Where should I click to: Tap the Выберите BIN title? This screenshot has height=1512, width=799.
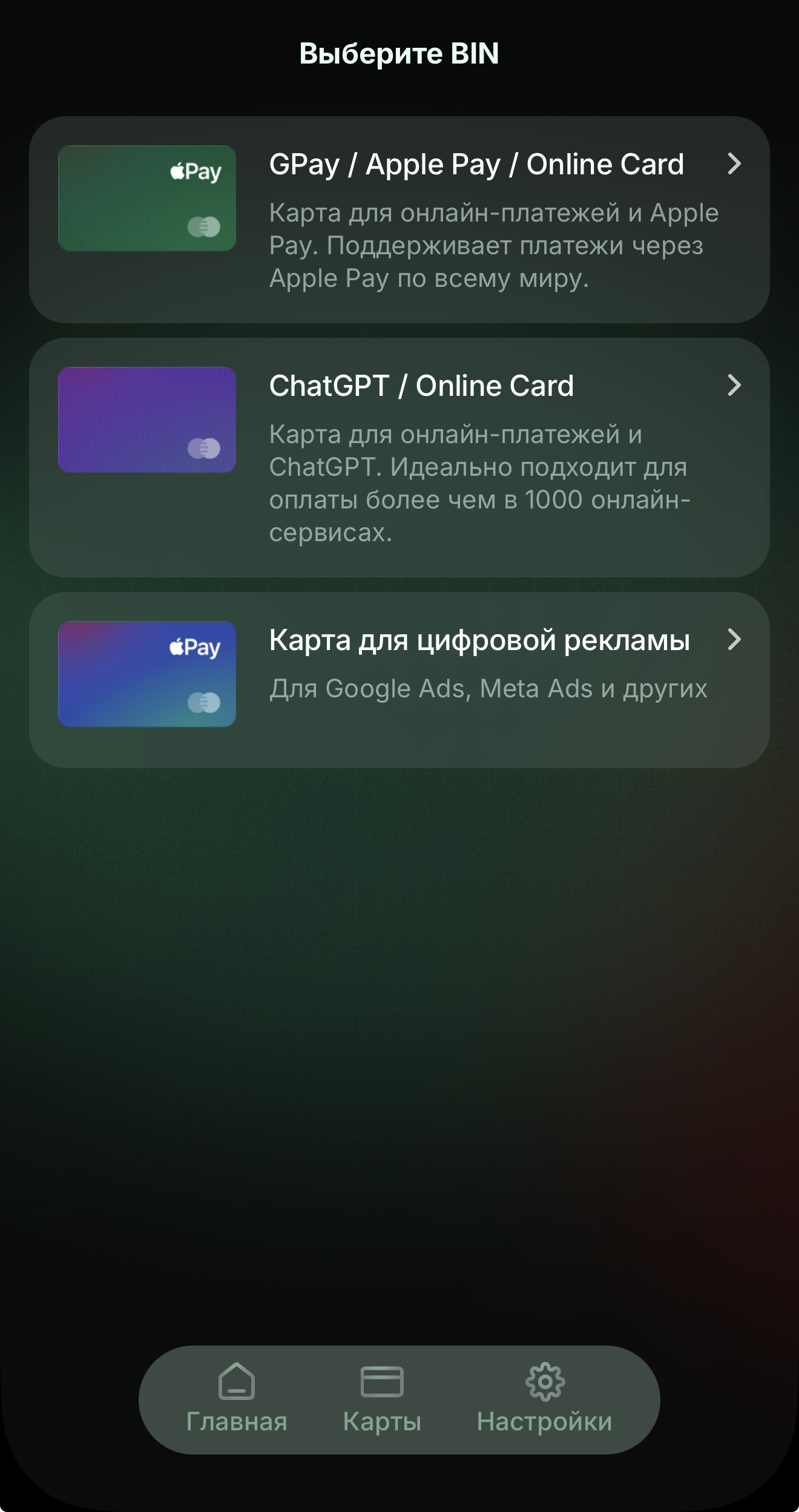coord(399,54)
